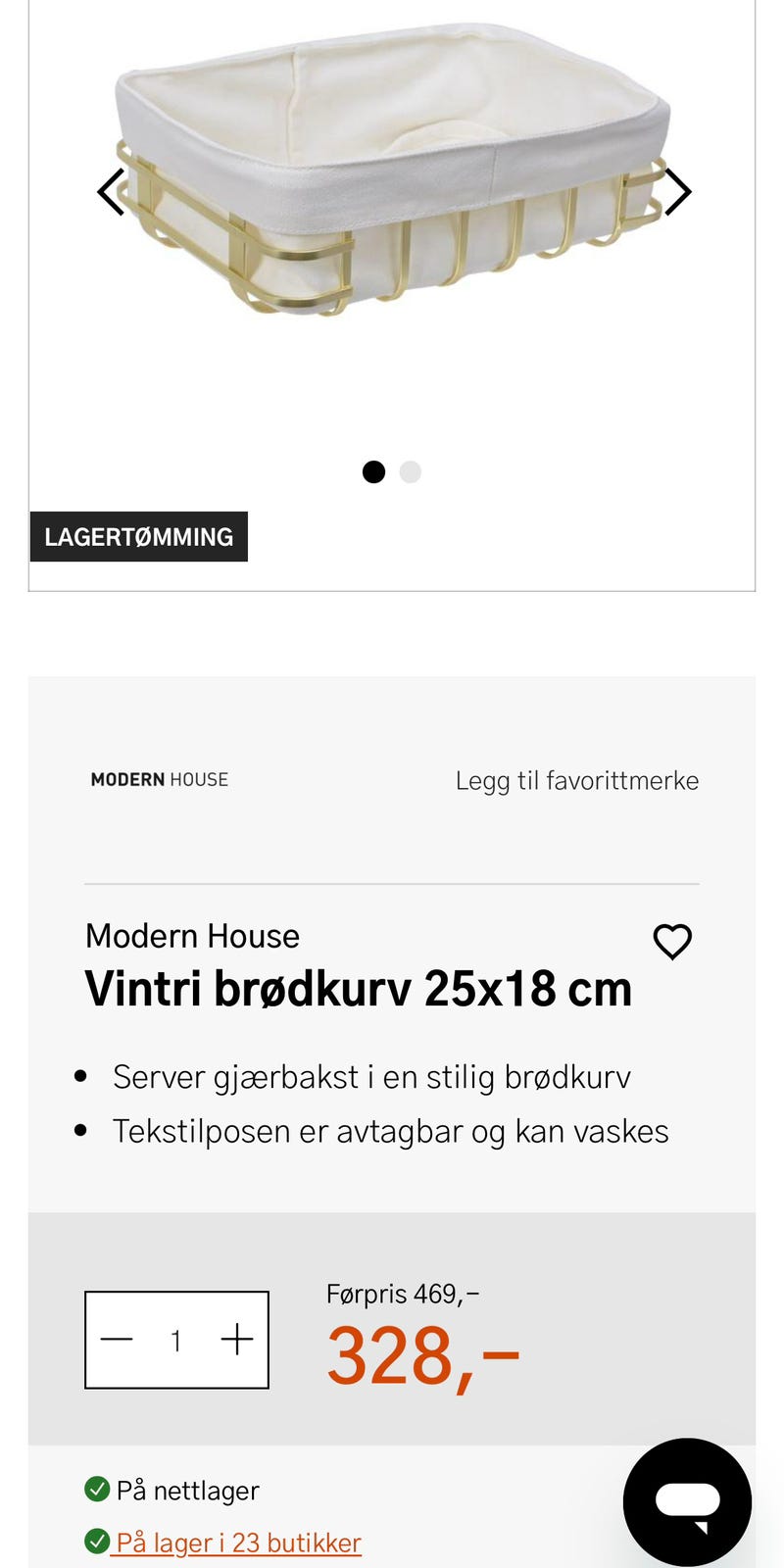784x1568 pixels.
Task: Decrease quantity with the minus icon
Action: click(117, 1339)
